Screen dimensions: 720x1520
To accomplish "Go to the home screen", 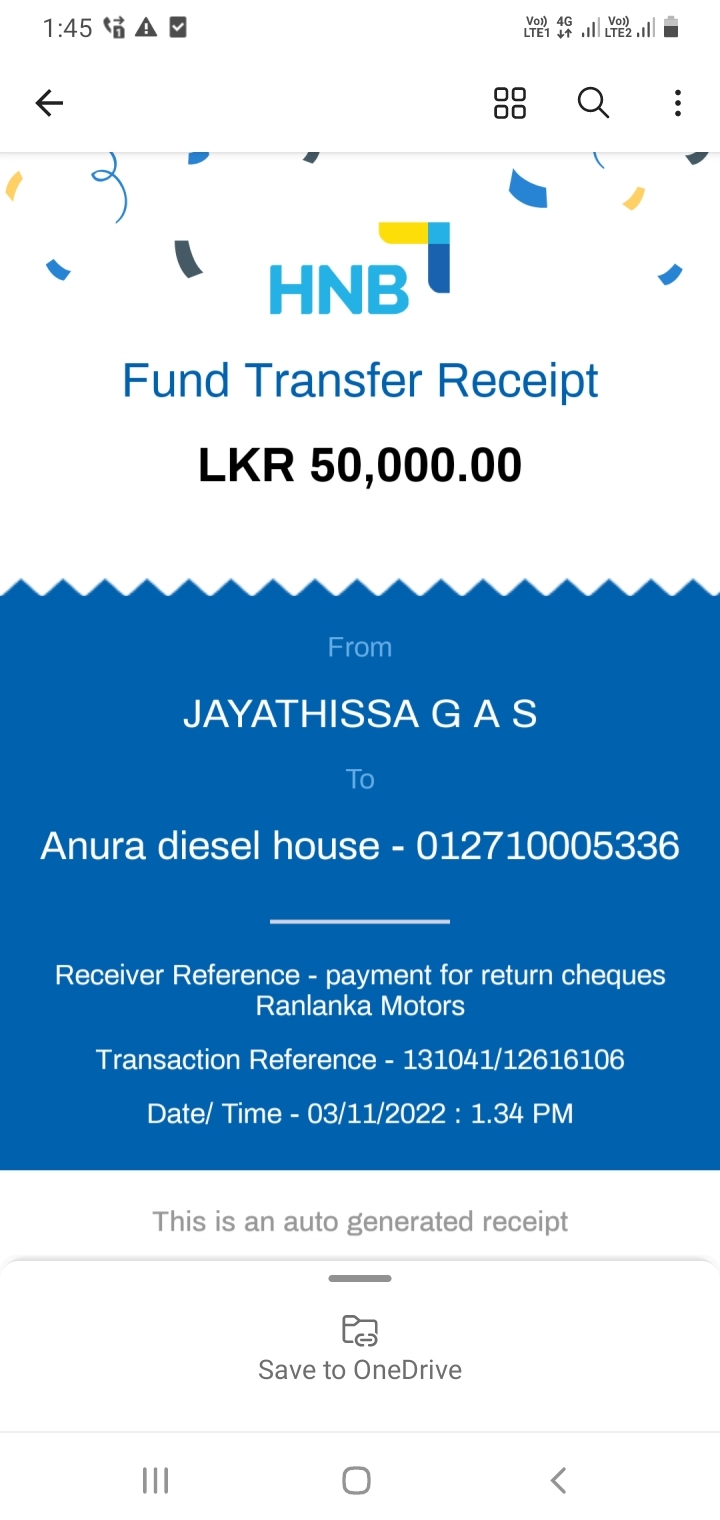I will pyautogui.click(x=356, y=1480).
